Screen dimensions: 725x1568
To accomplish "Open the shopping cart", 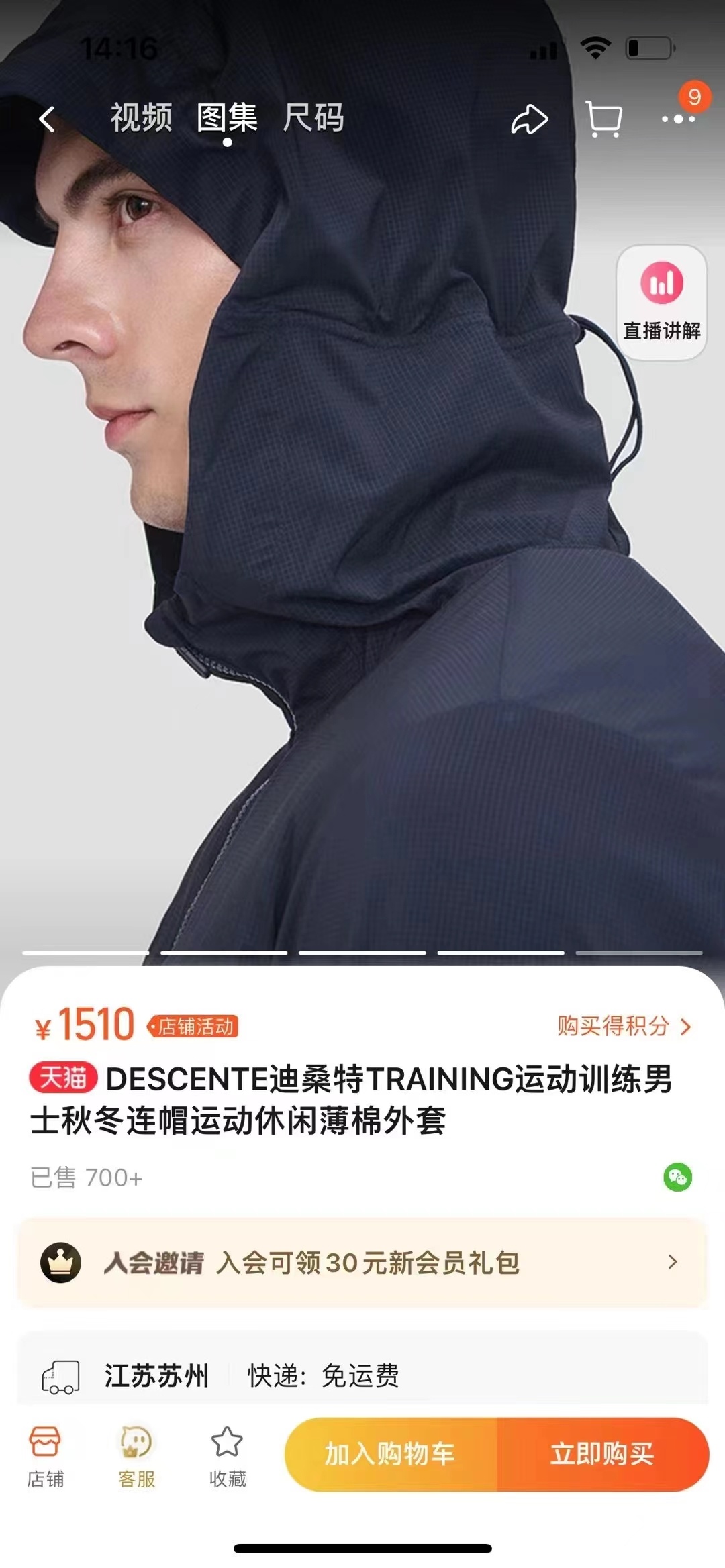I will point(603,119).
